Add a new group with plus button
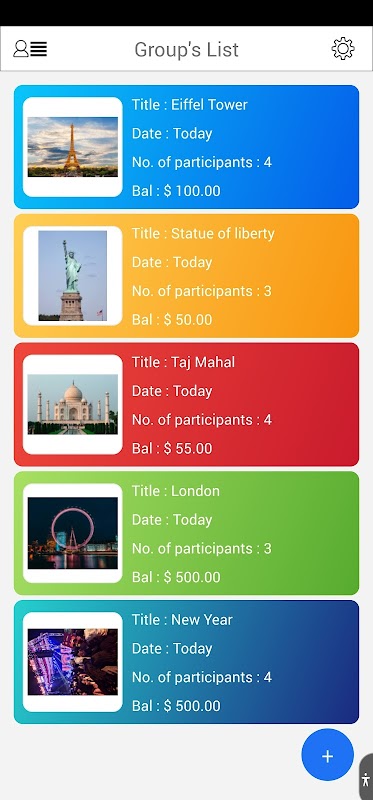The height and width of the screenshot is (800, 373). click(328, 756)
